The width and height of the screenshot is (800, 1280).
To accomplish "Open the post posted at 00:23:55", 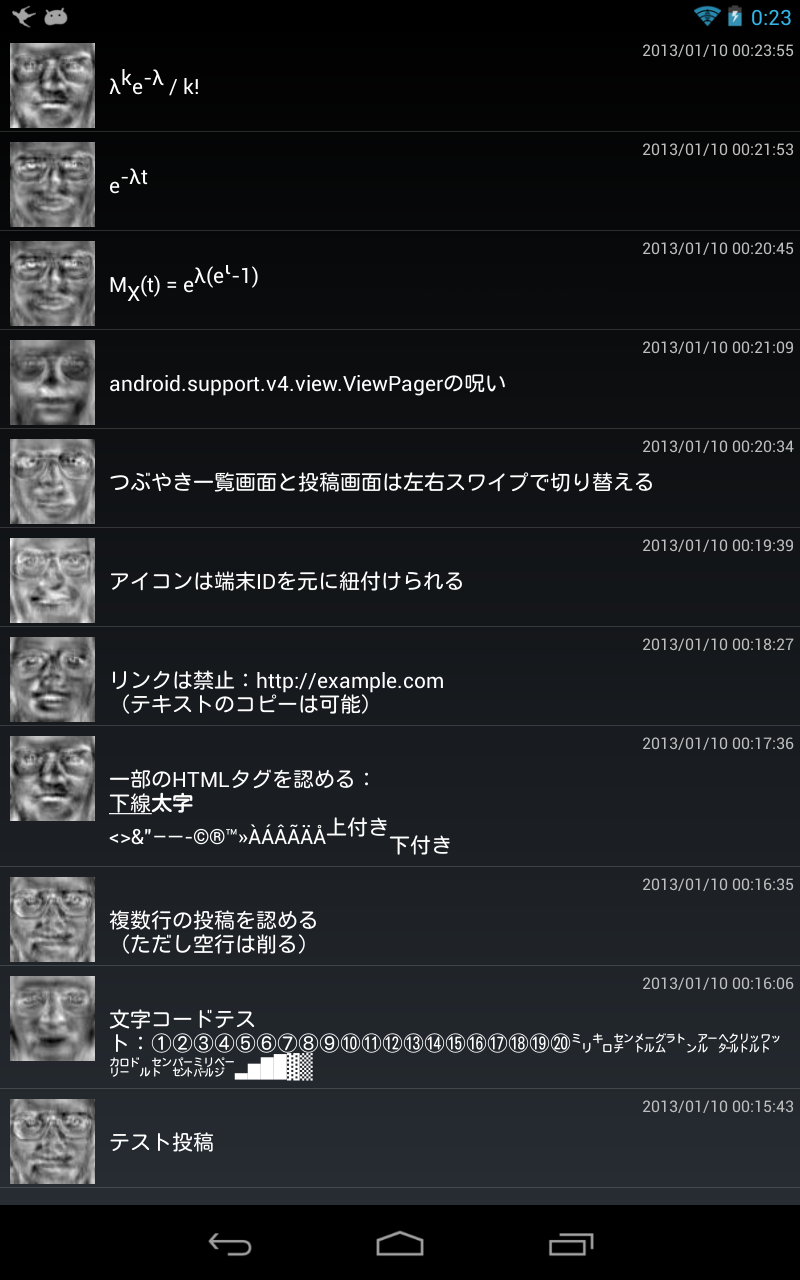I will click(400, 84).
